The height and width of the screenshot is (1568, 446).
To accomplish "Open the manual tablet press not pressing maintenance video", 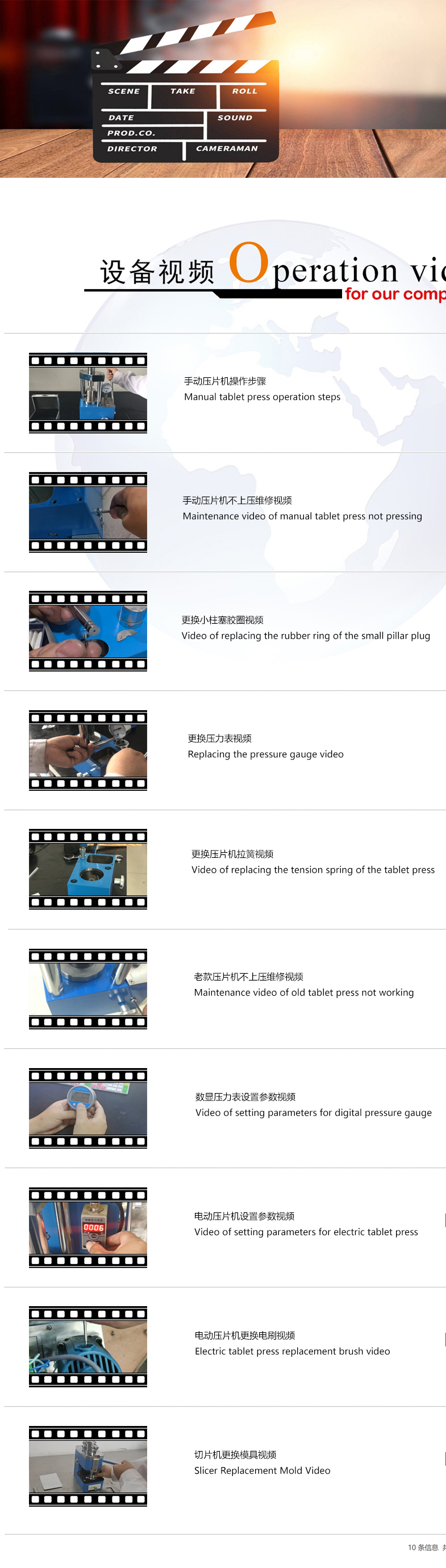I will tap(302, 516).
